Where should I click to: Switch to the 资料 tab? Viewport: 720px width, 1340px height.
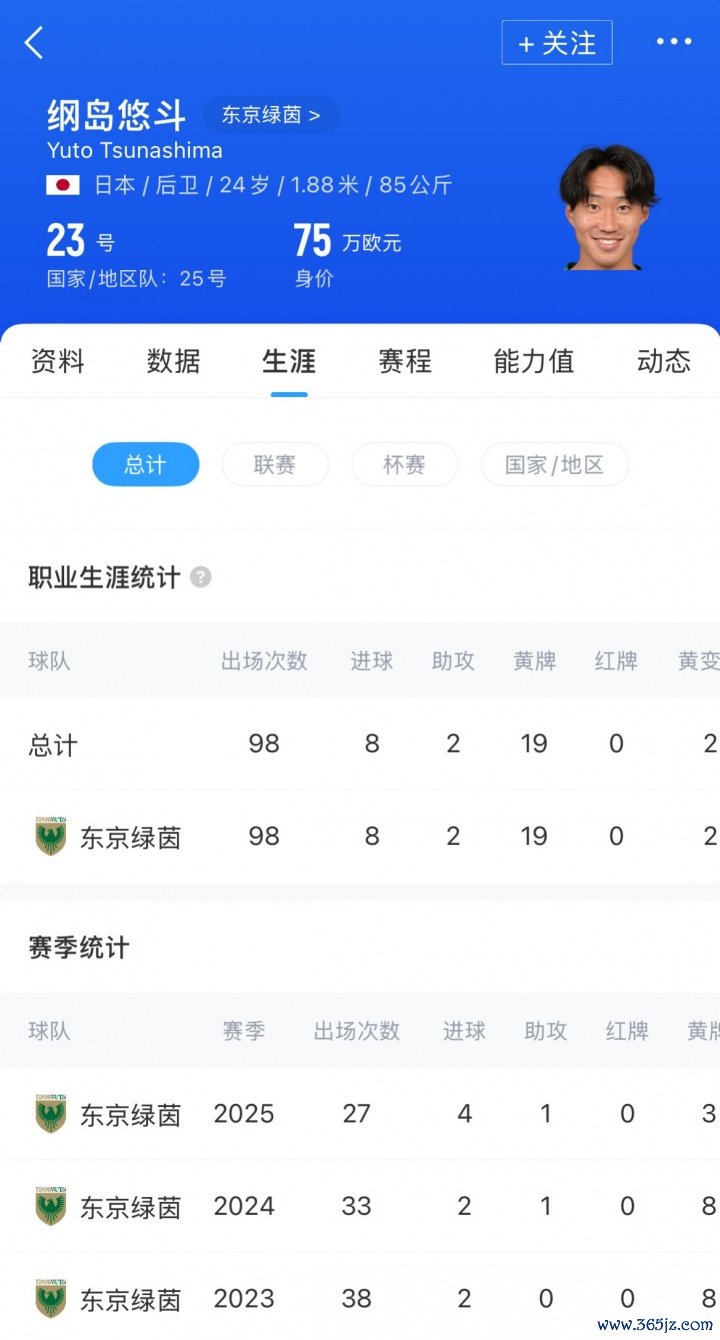click(x=58, y=361)
